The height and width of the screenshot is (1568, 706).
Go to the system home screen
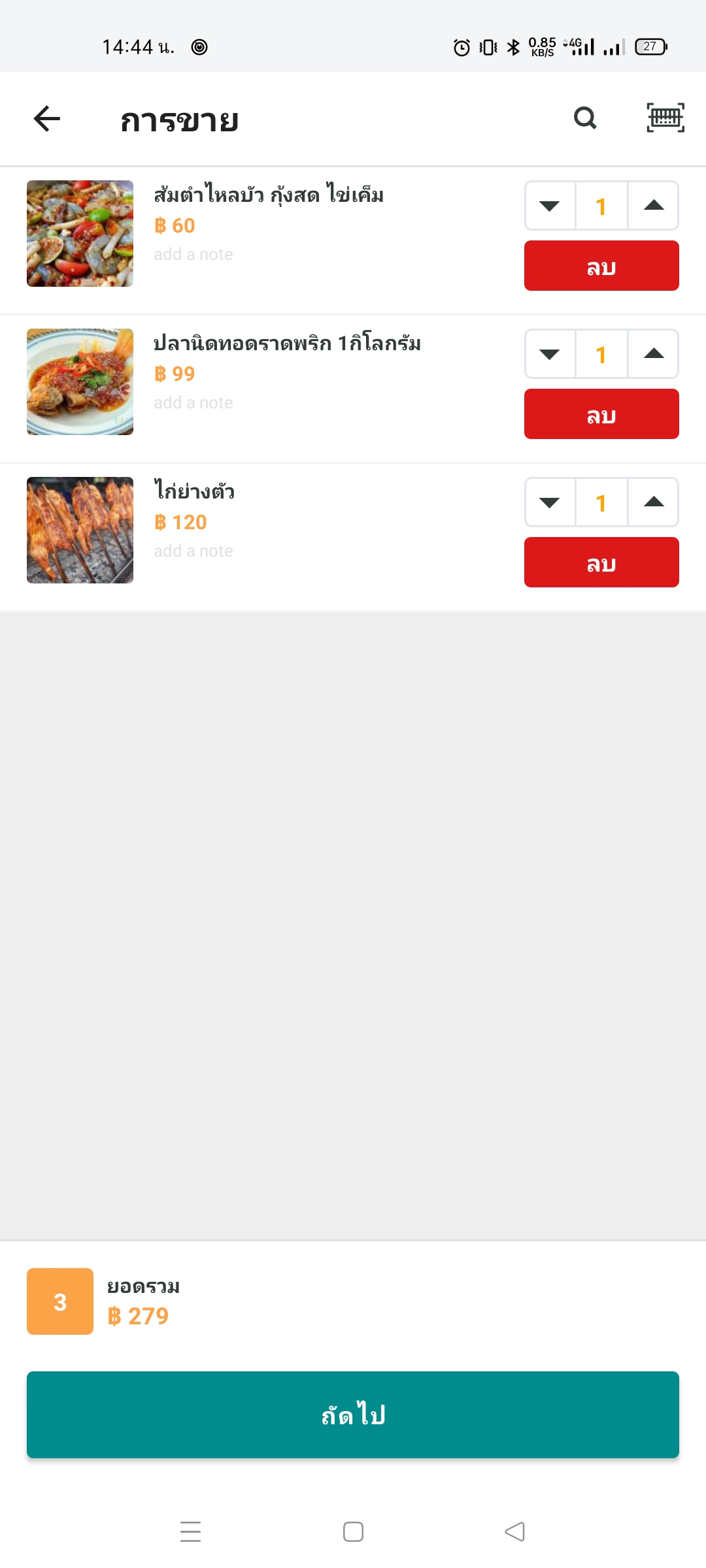[353, 1531]
